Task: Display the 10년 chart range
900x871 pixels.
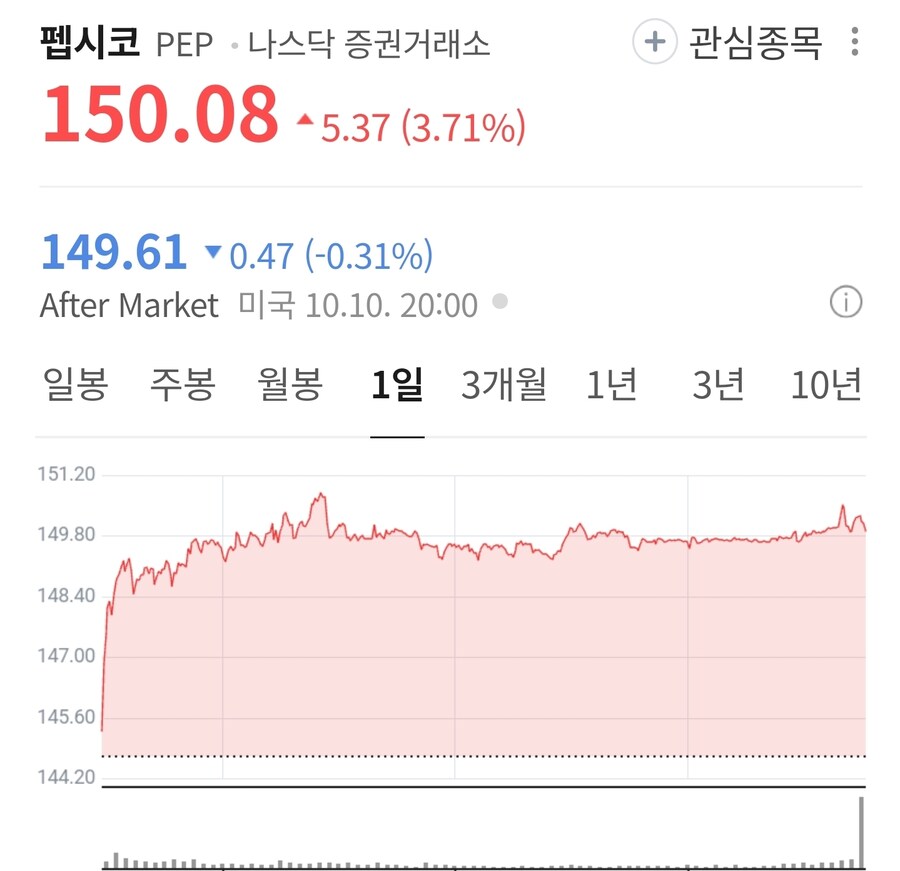Action: [x=826, y=385]
